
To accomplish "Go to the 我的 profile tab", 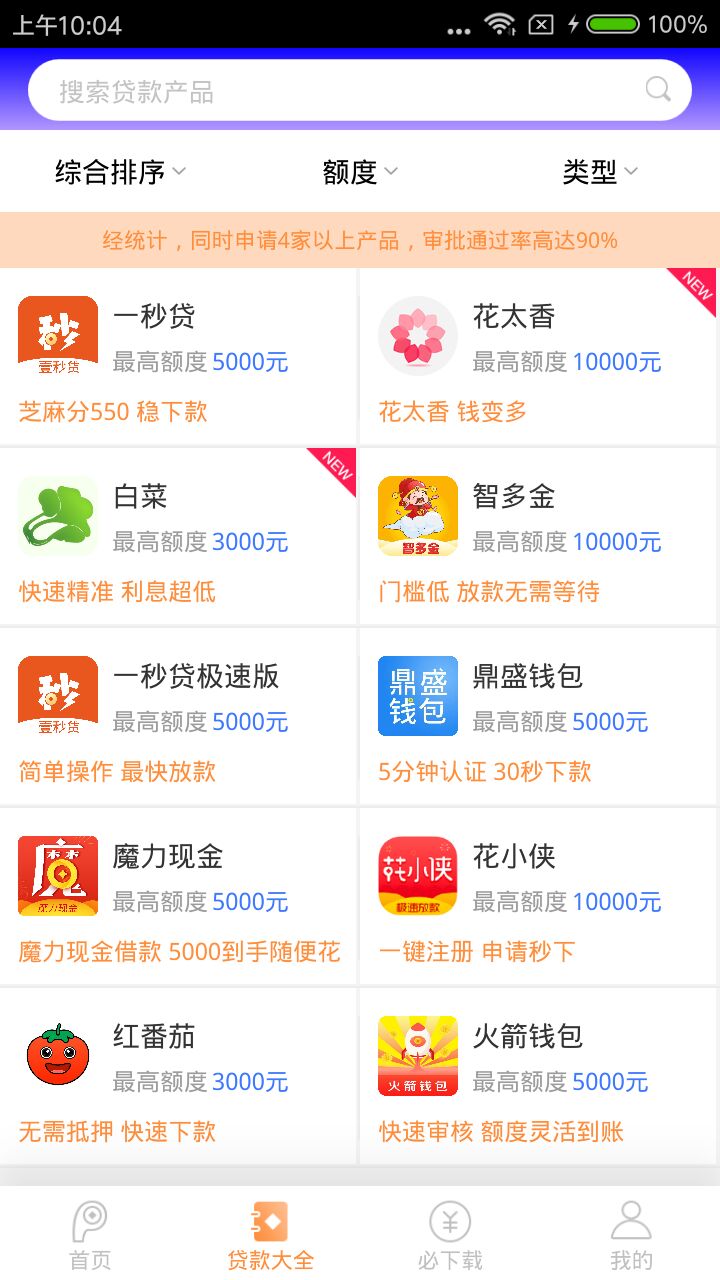I will [x=631, y=1236].
